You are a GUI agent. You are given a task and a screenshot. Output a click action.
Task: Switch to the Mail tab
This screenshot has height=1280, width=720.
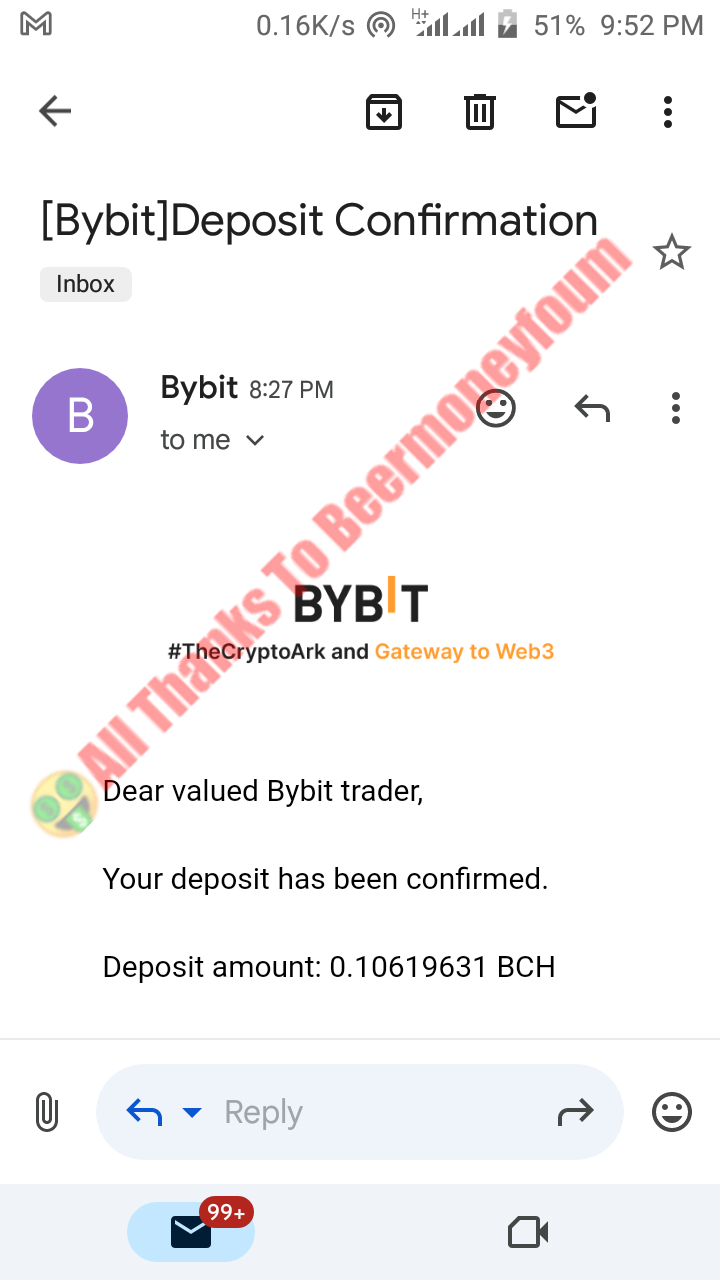point(191,1232)
